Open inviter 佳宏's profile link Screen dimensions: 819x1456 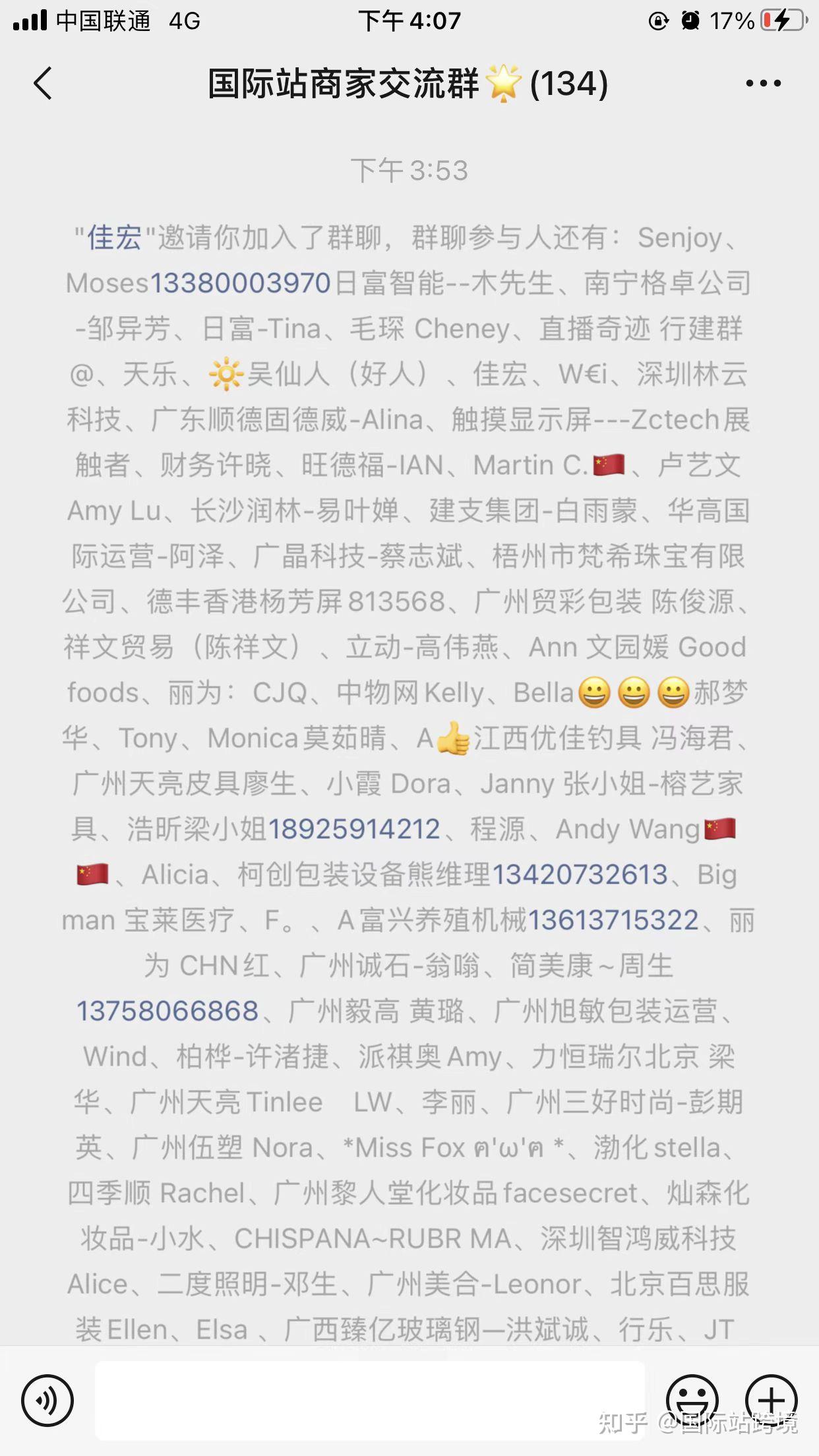pyautogui.click(x=114, y=237)
